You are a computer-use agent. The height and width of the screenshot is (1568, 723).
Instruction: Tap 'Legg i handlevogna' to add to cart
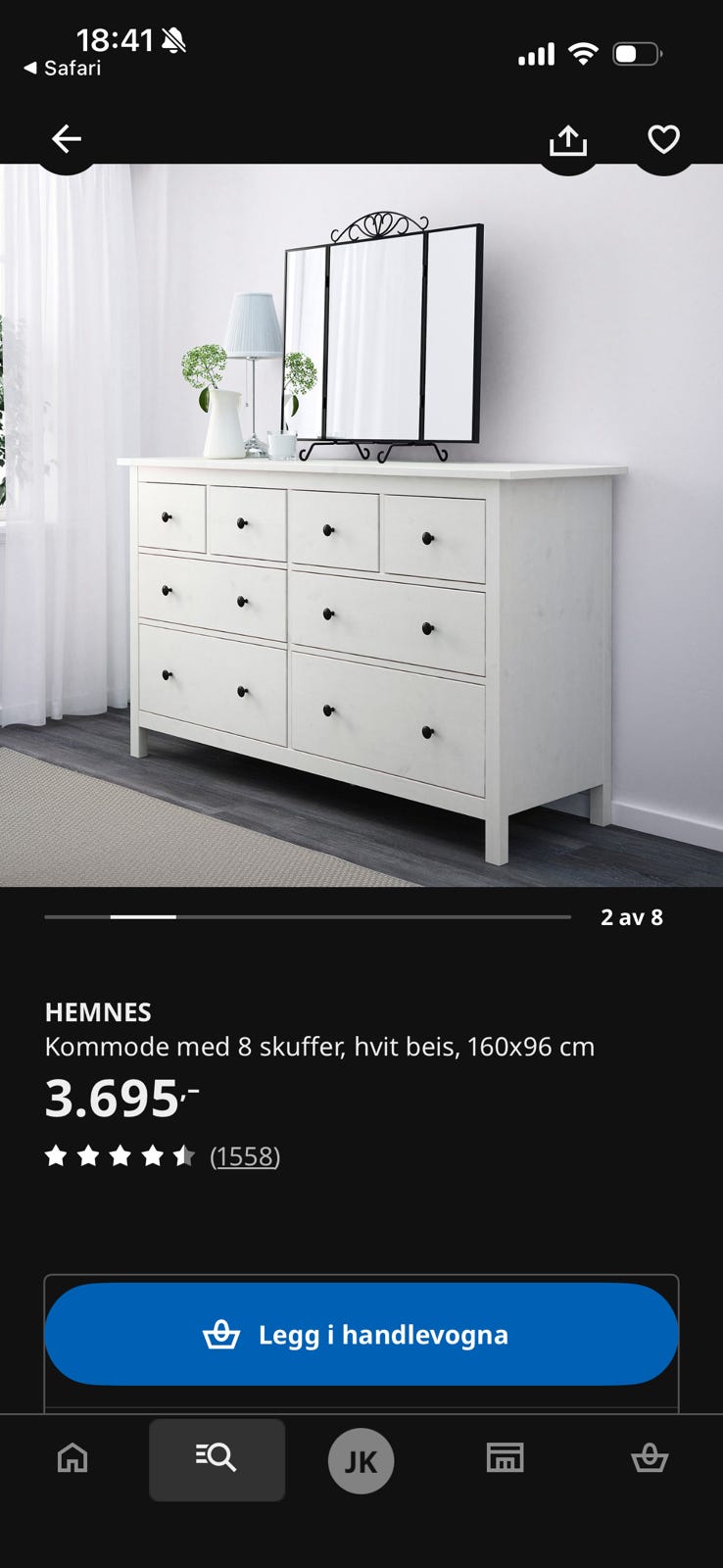361,1334
